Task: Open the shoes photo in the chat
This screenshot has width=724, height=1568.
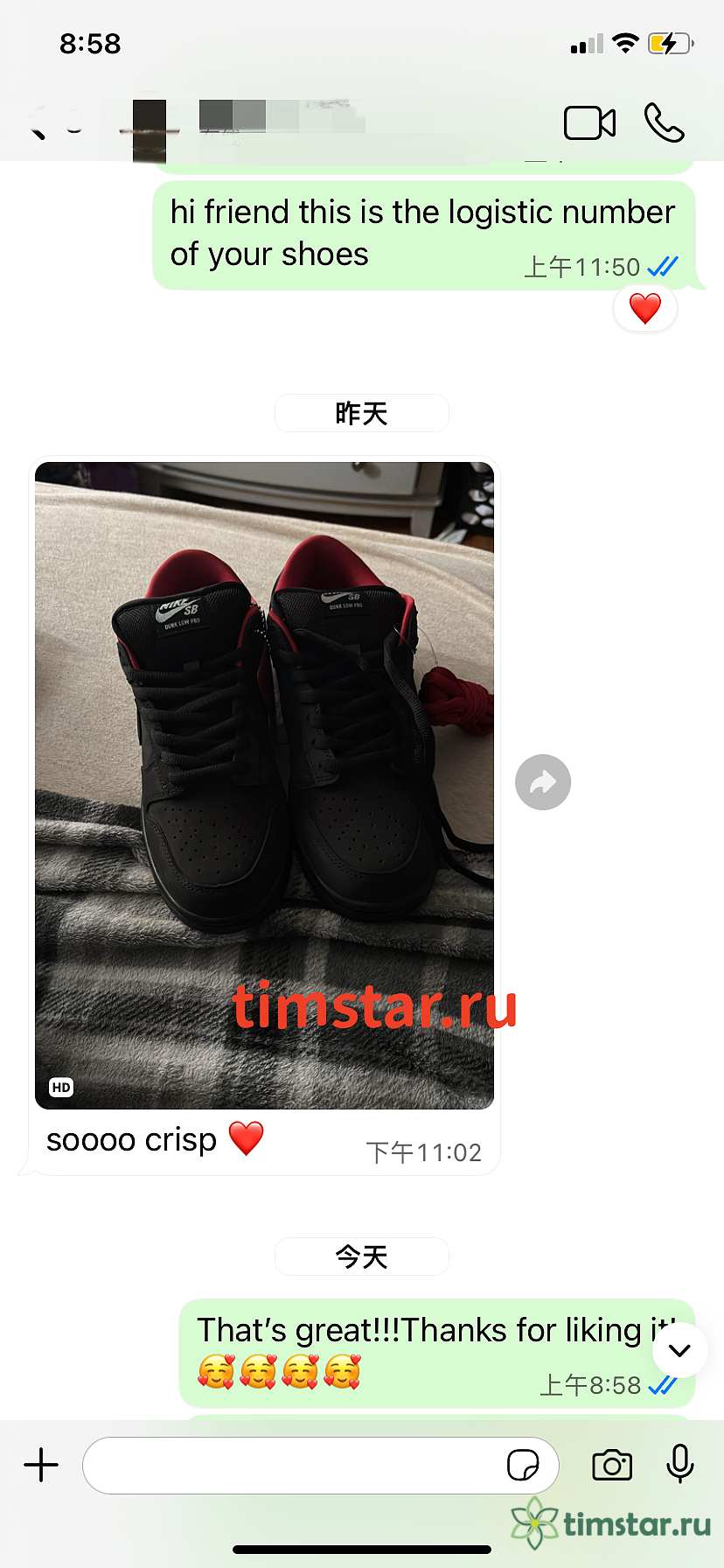Action: (264, 785)
